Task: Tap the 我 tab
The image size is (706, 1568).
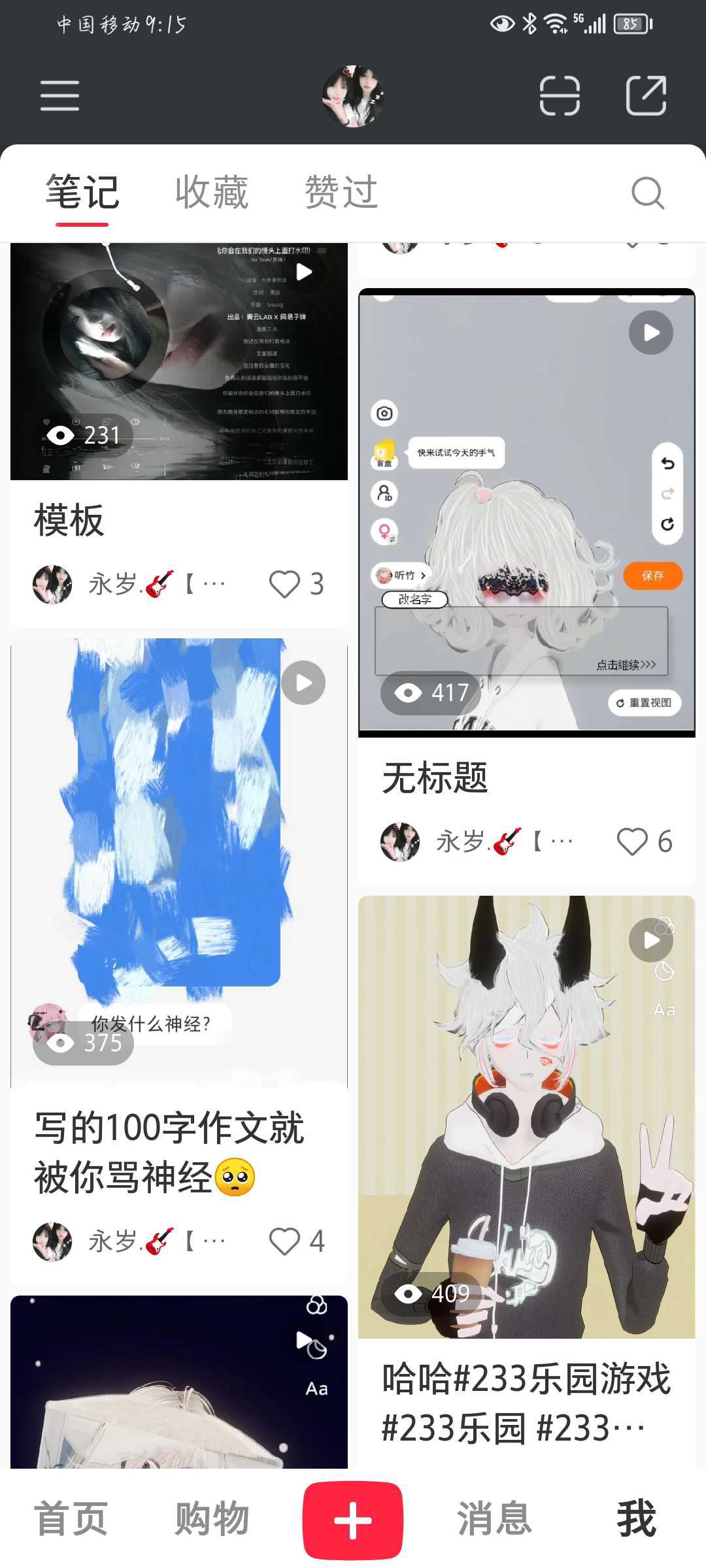Action: pos(636,1518)
